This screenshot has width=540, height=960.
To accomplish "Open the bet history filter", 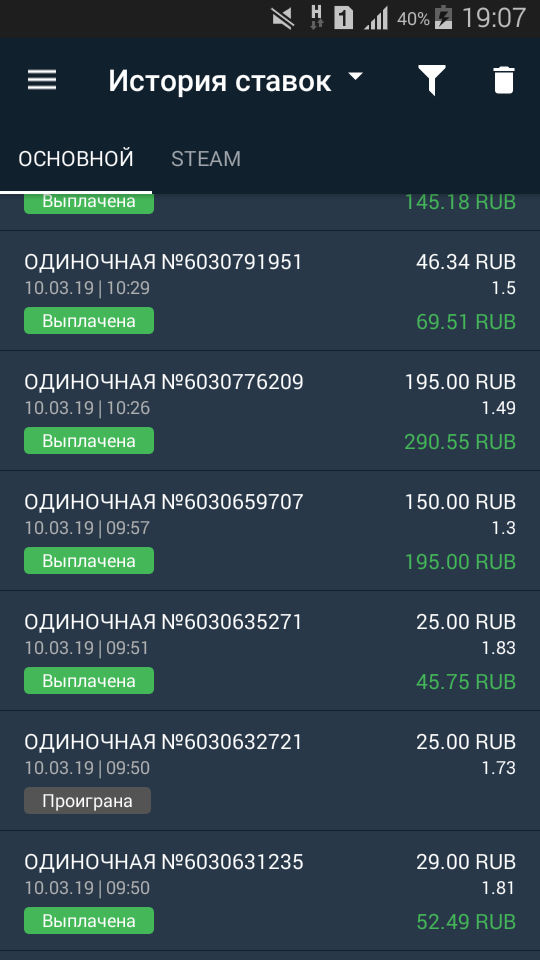I will pyautogui.click(x=432, y=80).
